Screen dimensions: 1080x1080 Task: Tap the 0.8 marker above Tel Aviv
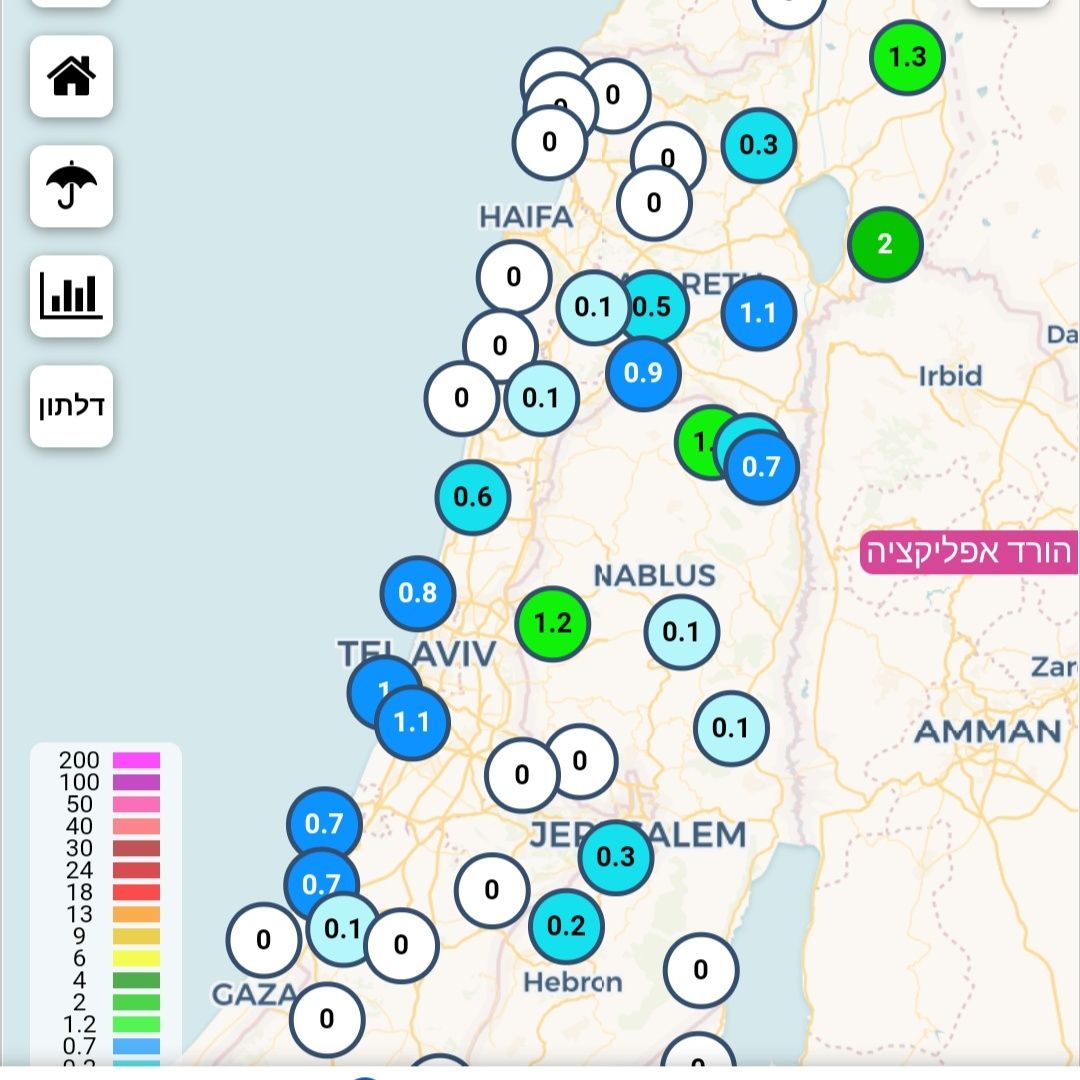click(x=418, y=593)
